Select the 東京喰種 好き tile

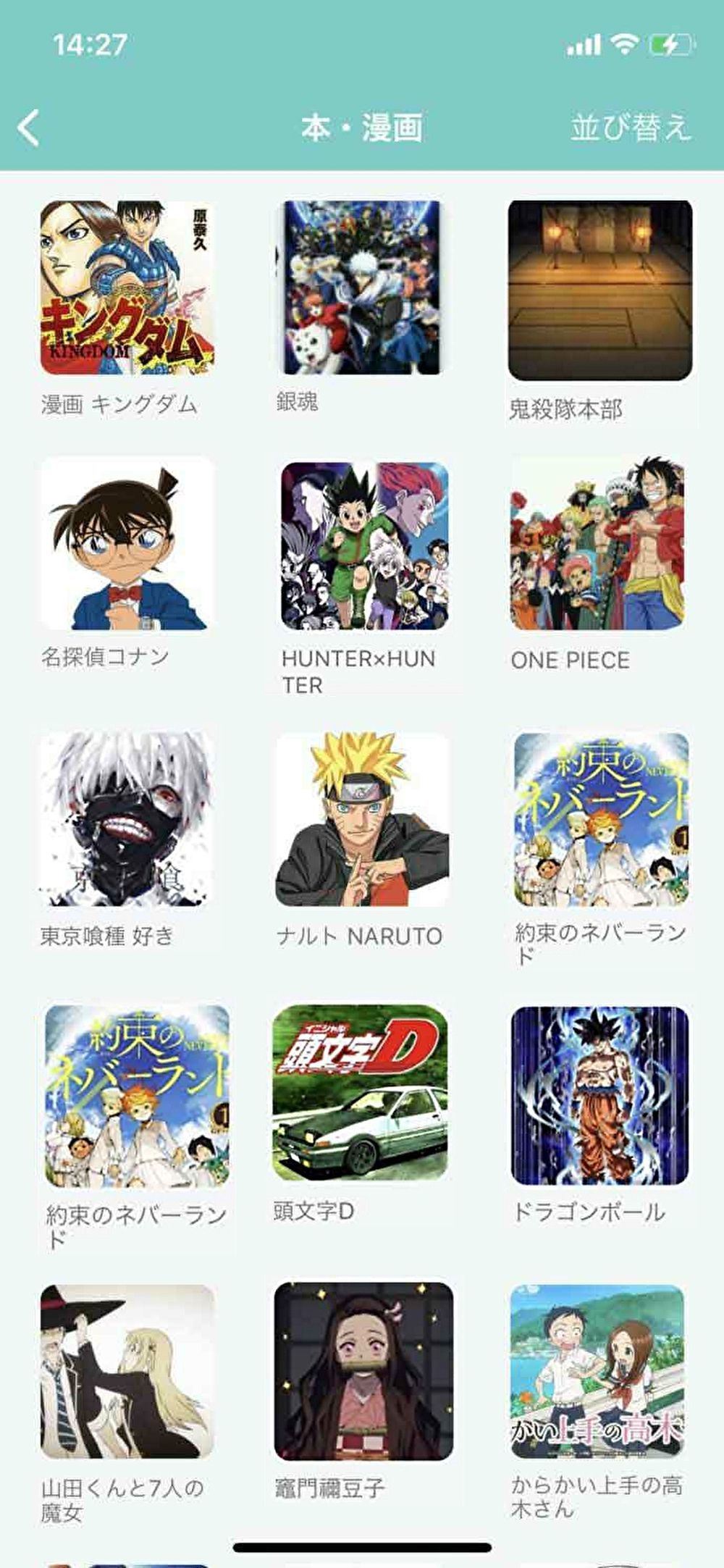[126, 819]
